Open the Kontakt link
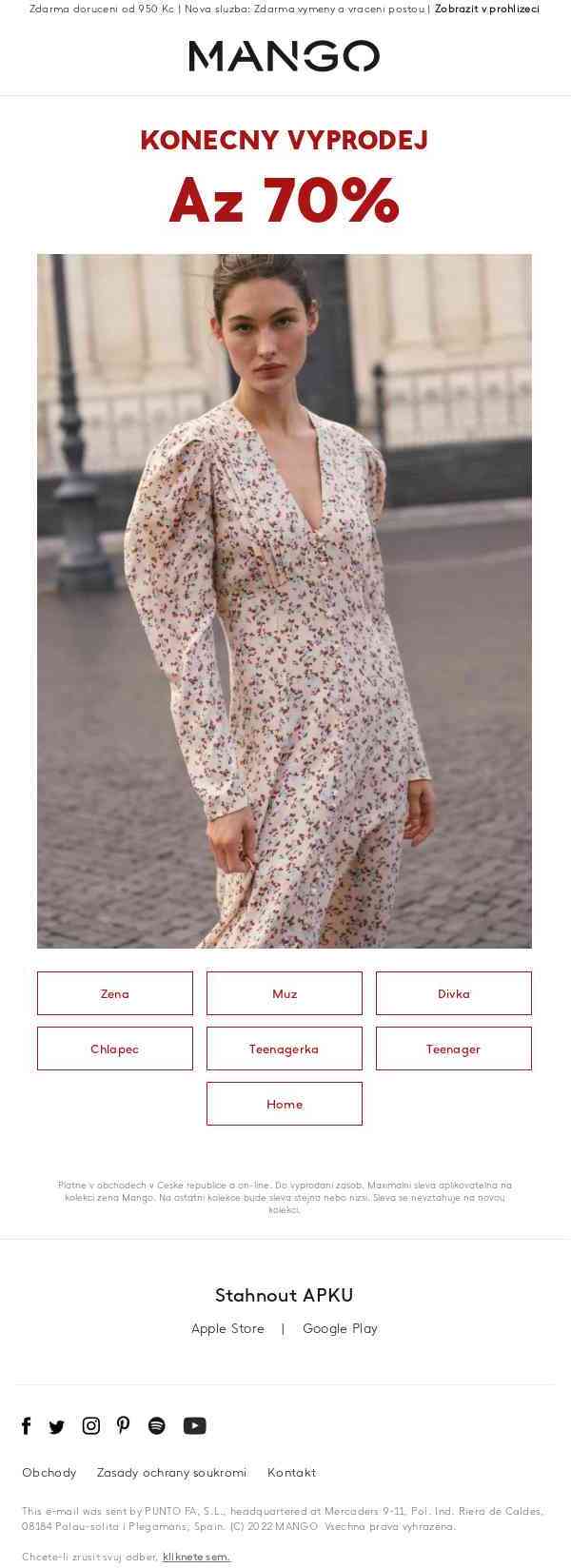This screenshot has width=571, height=1568. [291, 1472]
